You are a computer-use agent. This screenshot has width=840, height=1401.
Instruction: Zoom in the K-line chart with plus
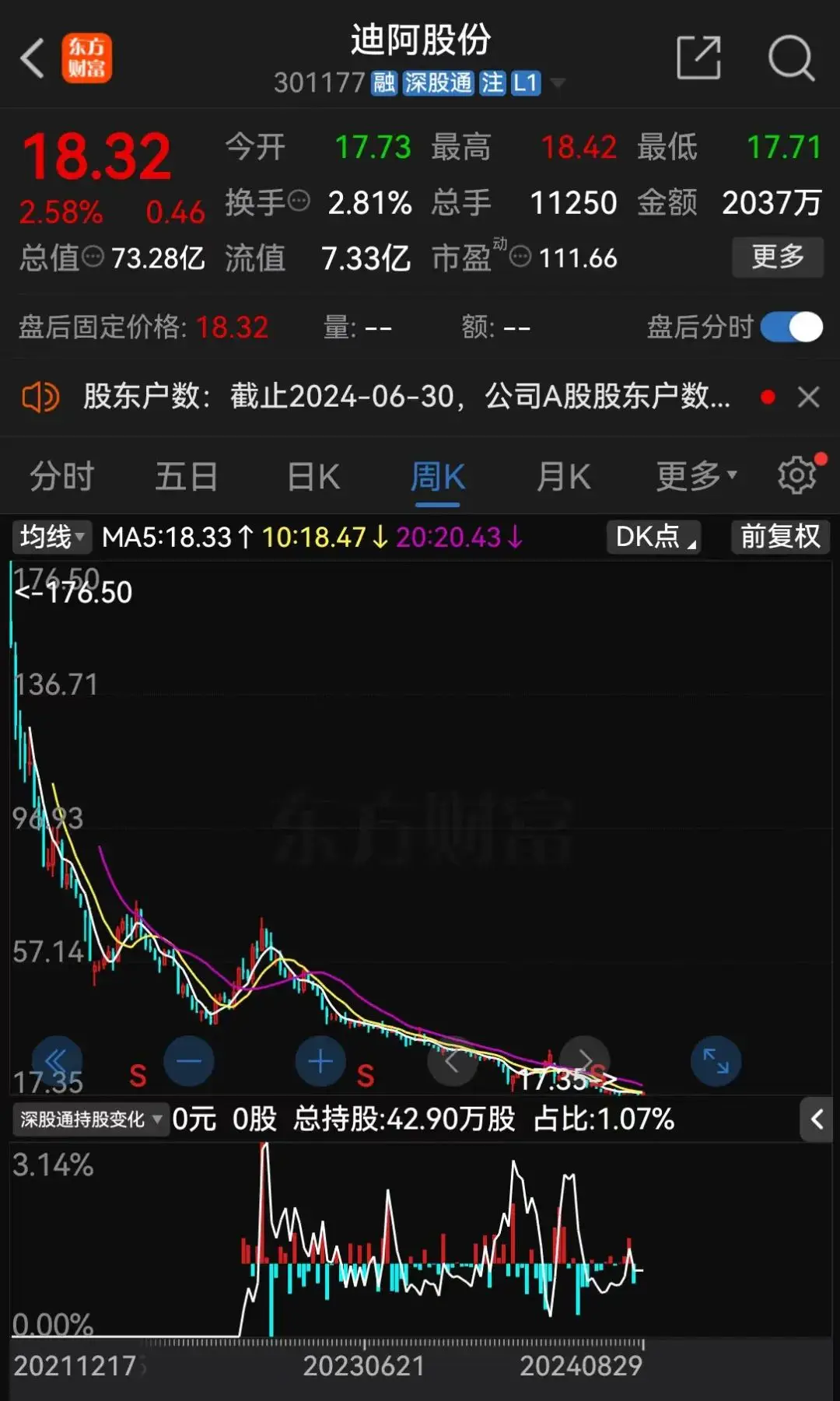point(320,1061)
